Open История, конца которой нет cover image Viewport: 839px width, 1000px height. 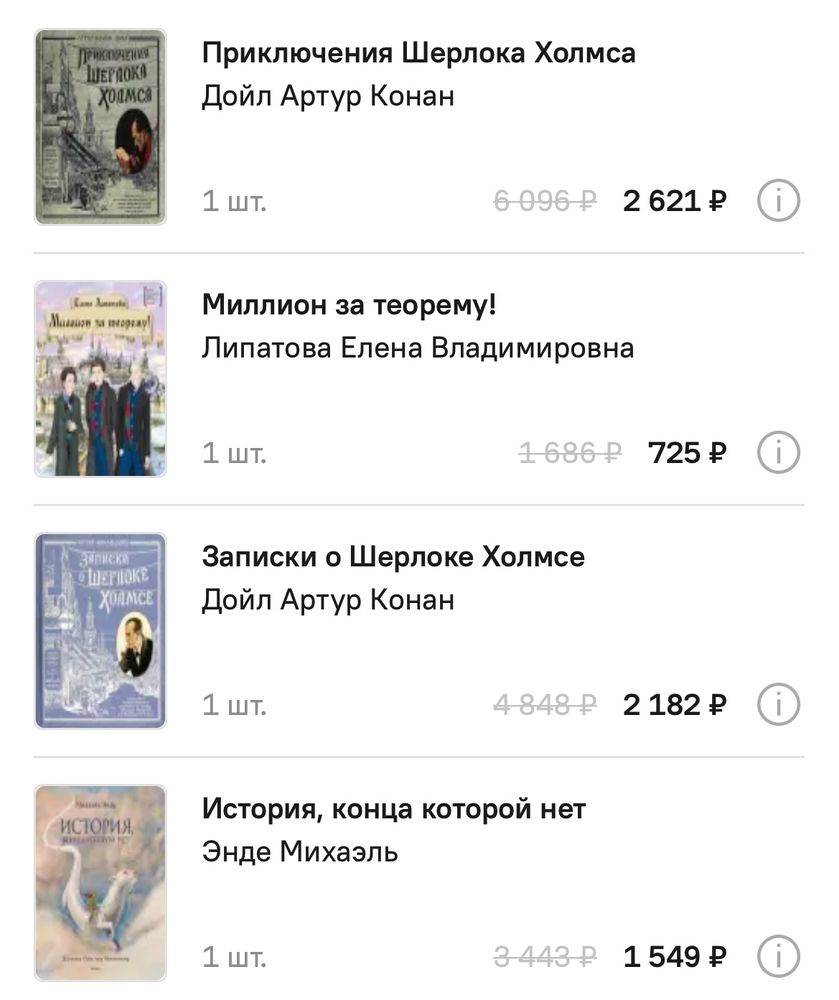pos(100,880)
